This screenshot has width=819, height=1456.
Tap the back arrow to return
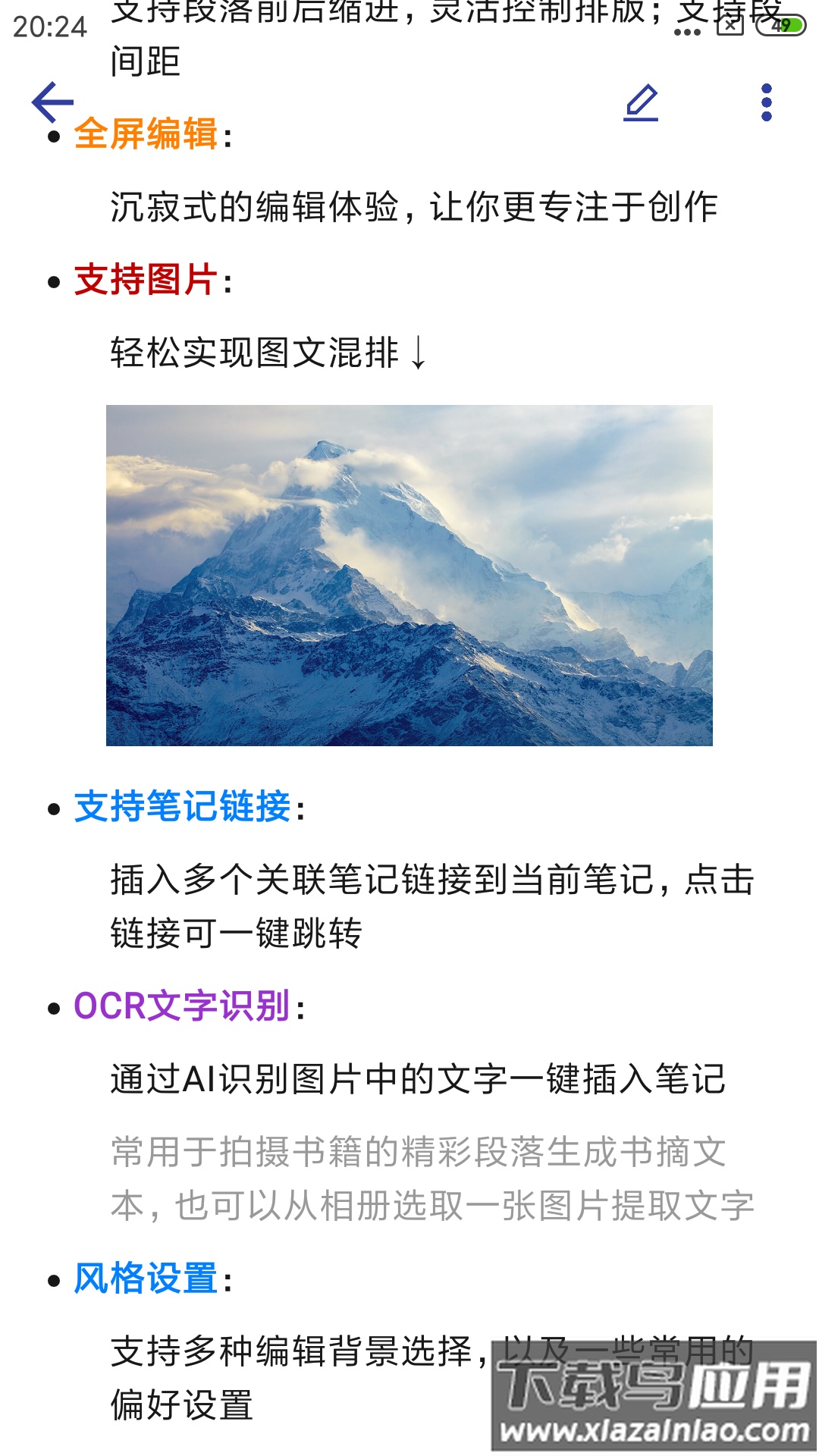pyautogui.click(x=53, y=101)
